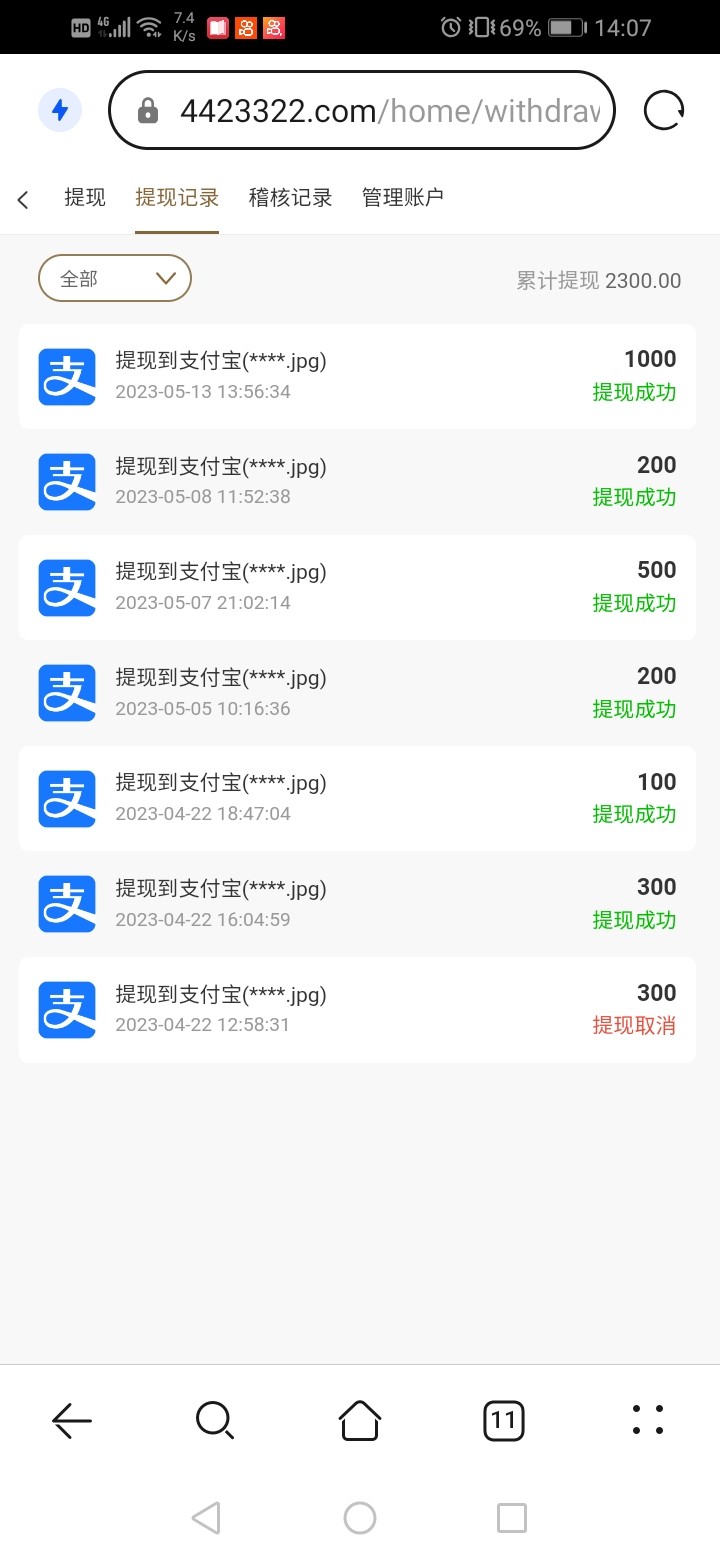This screenshot has height=1560, width=720.
Task: Open browser search from the bottom toolbar
Action: [x=215, y=1419]
